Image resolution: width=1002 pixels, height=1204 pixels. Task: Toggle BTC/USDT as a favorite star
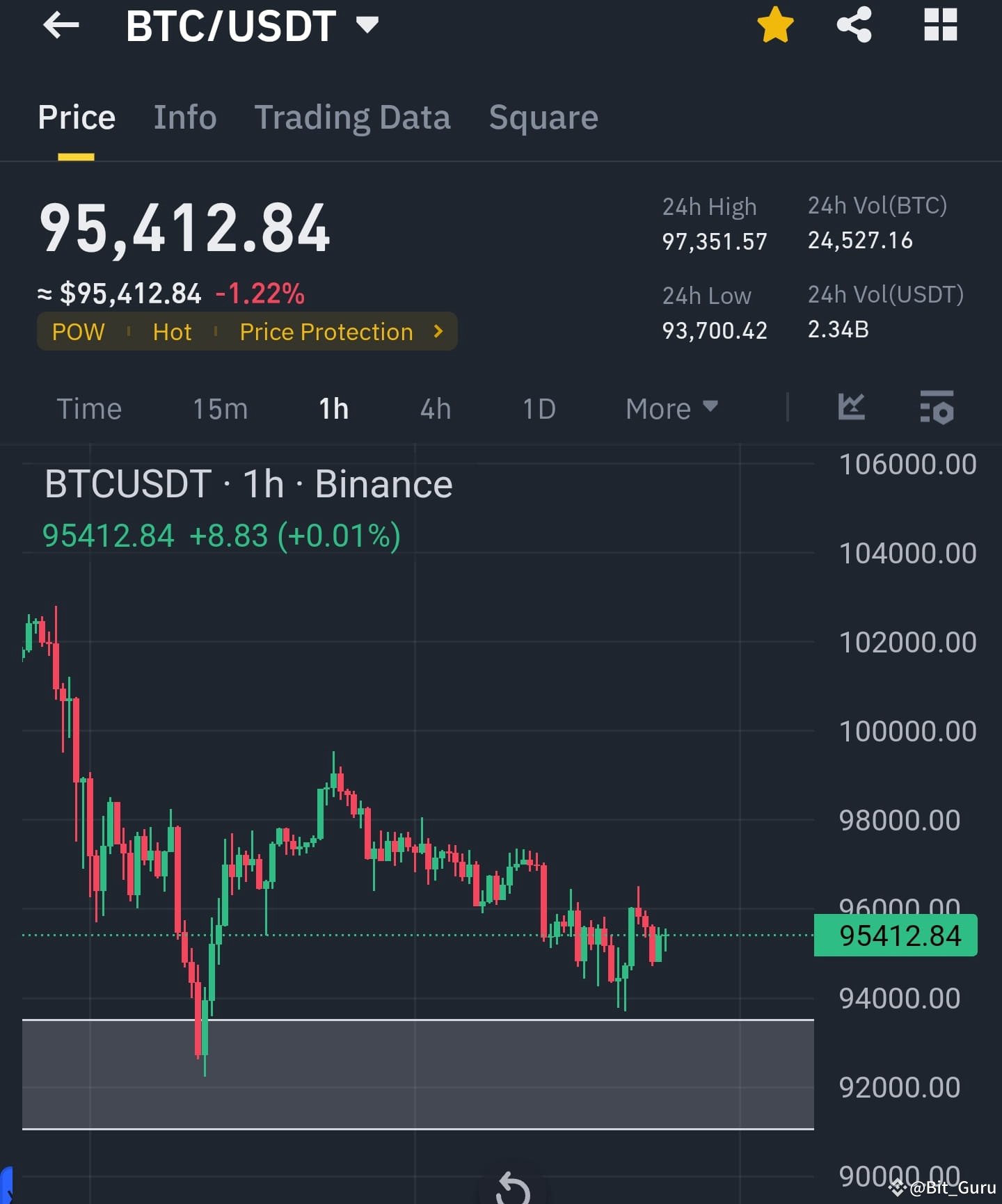click(x=774, y=26)
